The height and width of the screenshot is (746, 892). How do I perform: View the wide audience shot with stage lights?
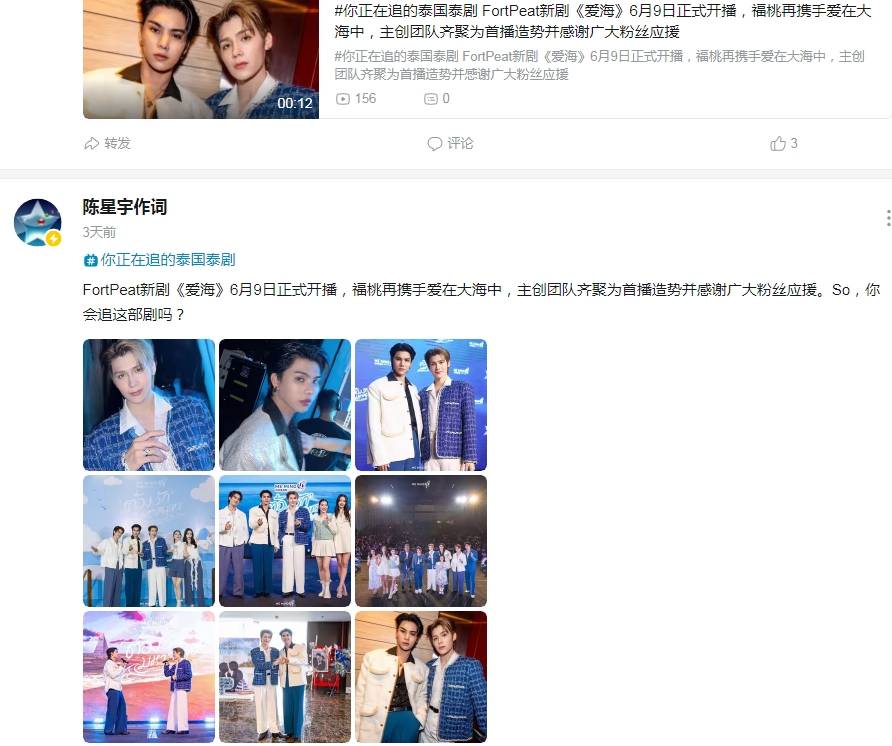tap(421, 541)
